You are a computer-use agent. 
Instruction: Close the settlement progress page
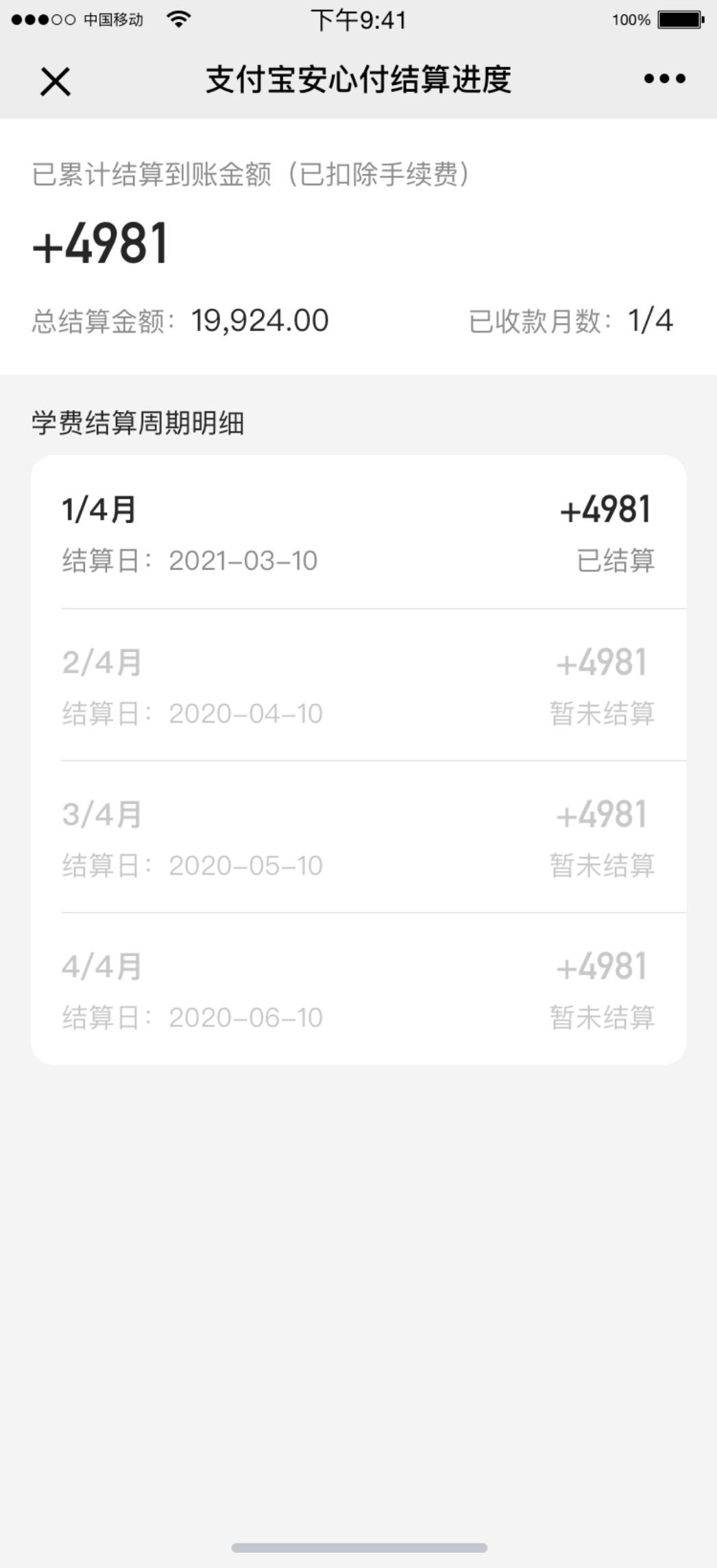[56, 82]
